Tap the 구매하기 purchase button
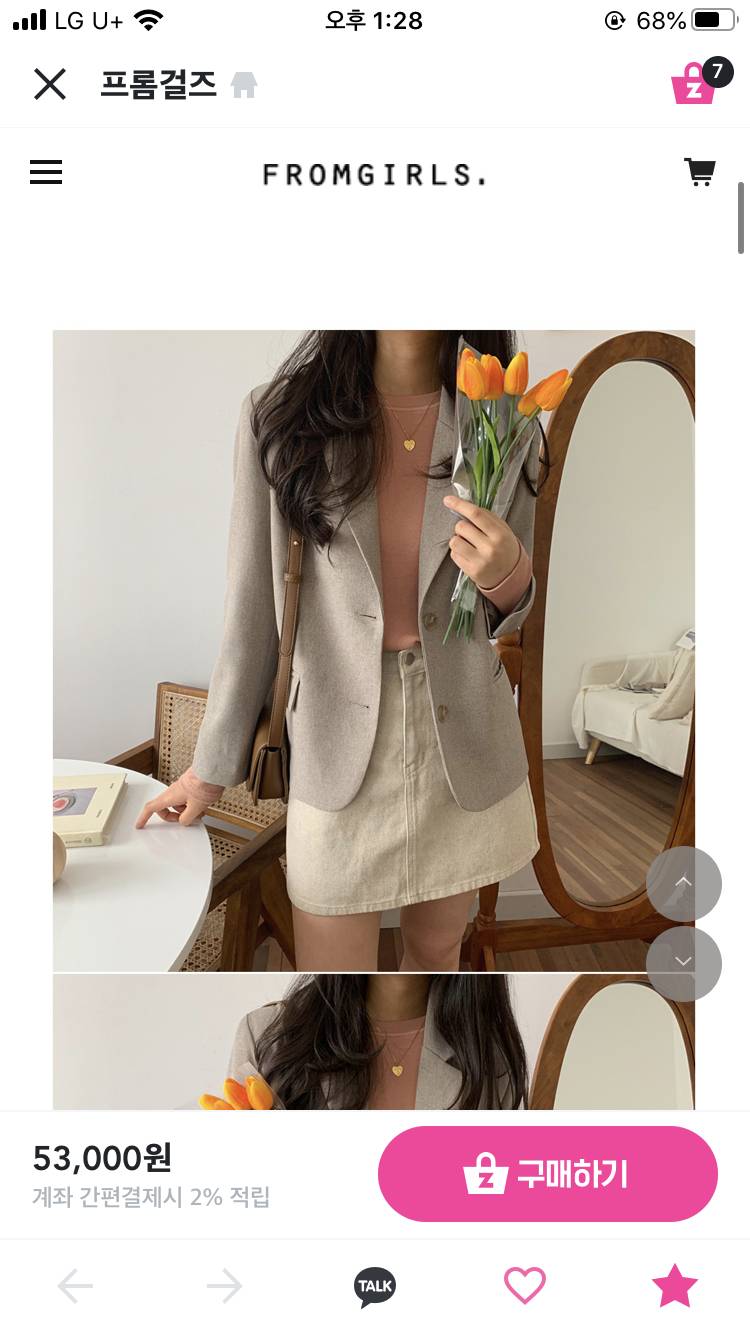The image size is (750, 1334). point(548,1174)
